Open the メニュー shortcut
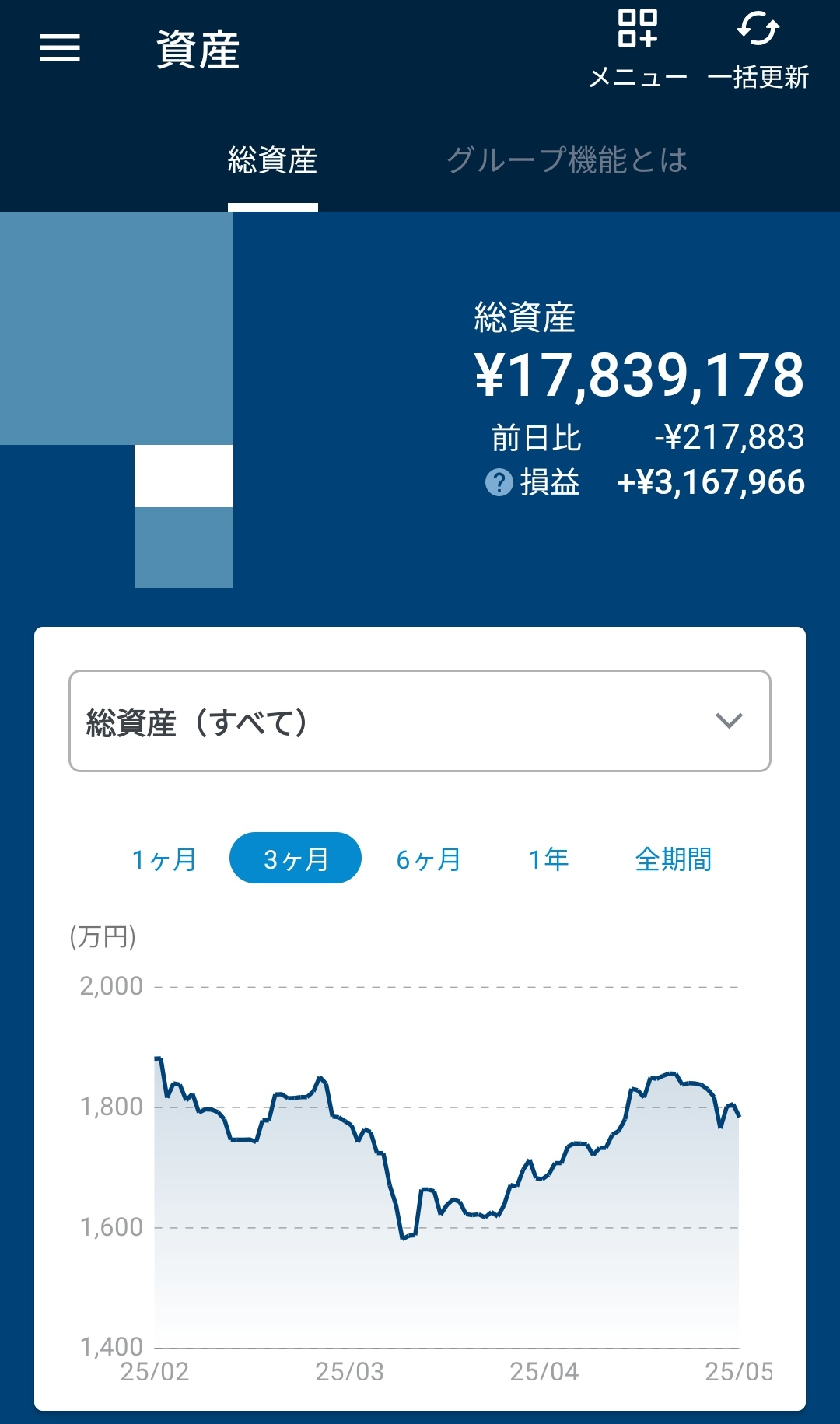 (x=638, y=48)
